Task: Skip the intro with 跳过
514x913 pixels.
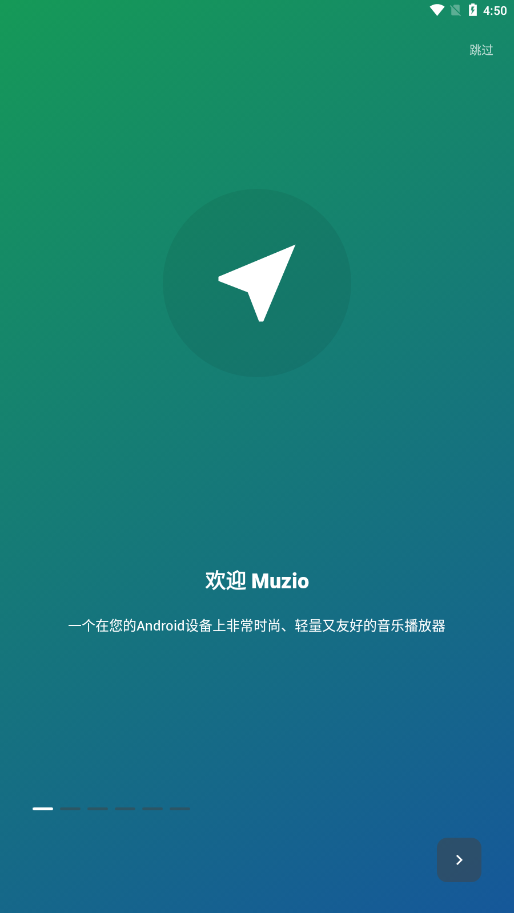Action: tap(481, 50)
